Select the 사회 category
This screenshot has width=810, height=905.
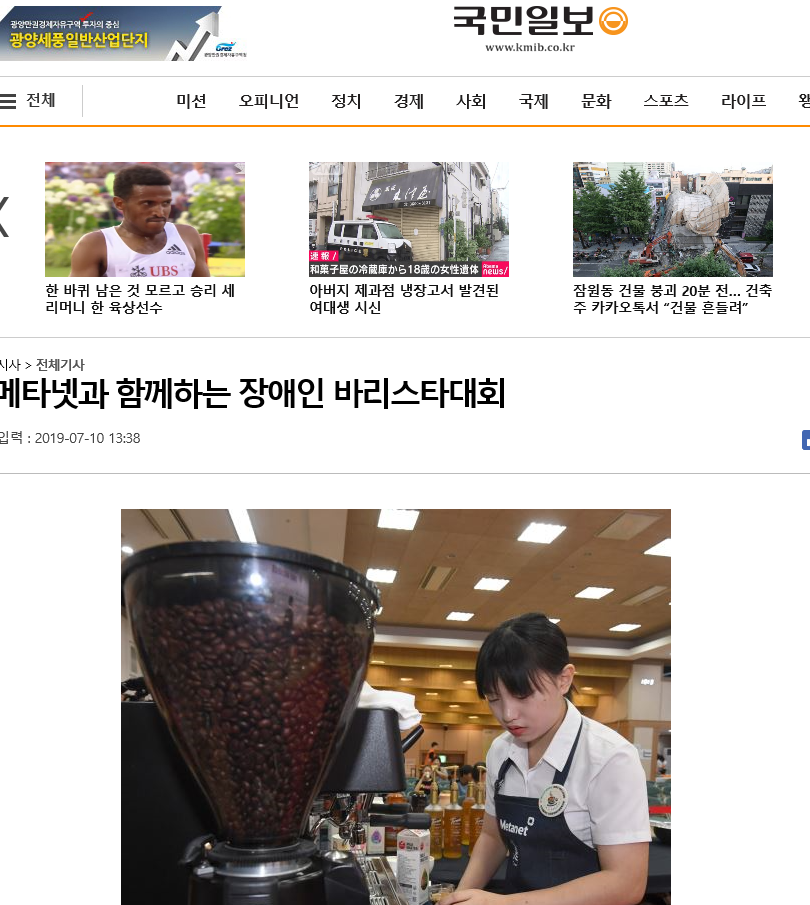click(x=471, y=101)
